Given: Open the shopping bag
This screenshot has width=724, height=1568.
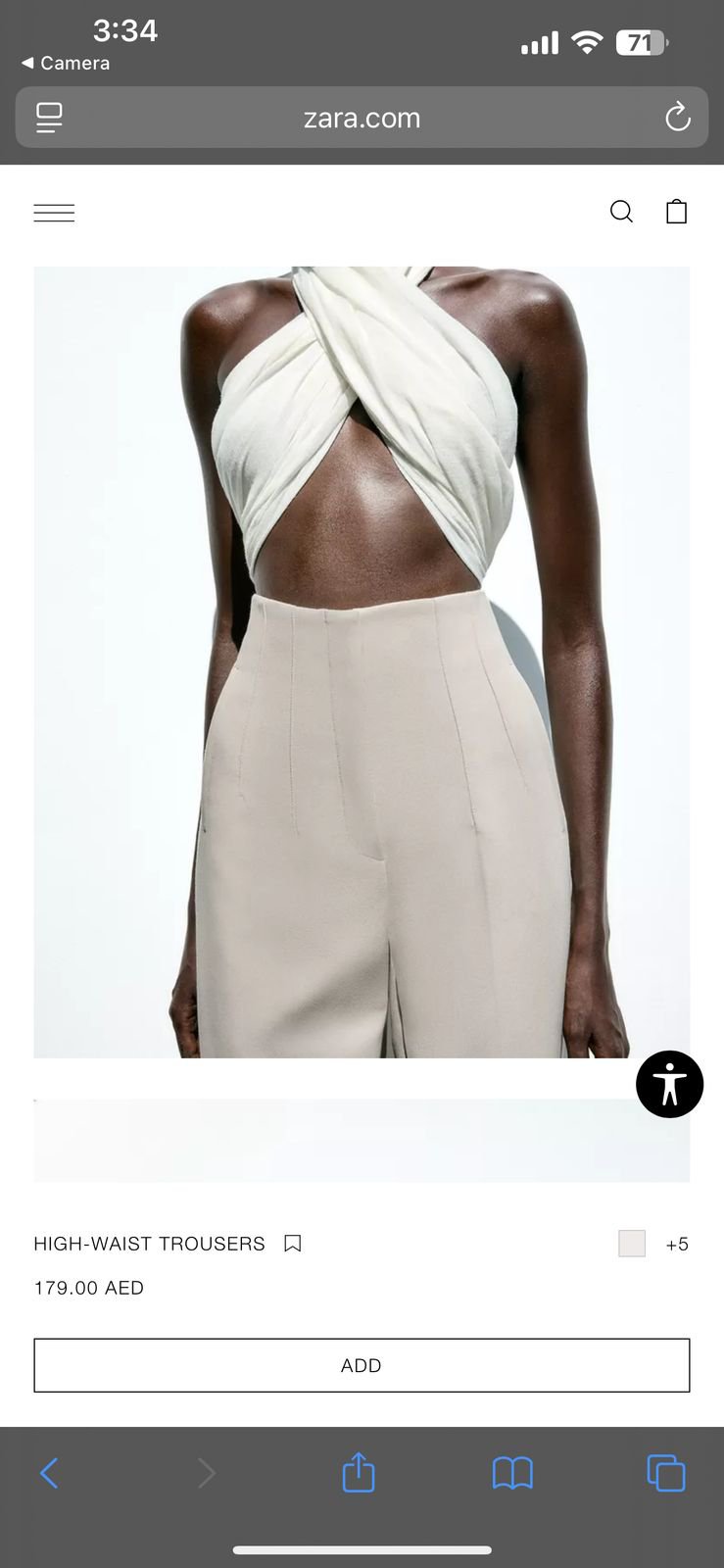Looking at the screenshot, I should [676, 212].
